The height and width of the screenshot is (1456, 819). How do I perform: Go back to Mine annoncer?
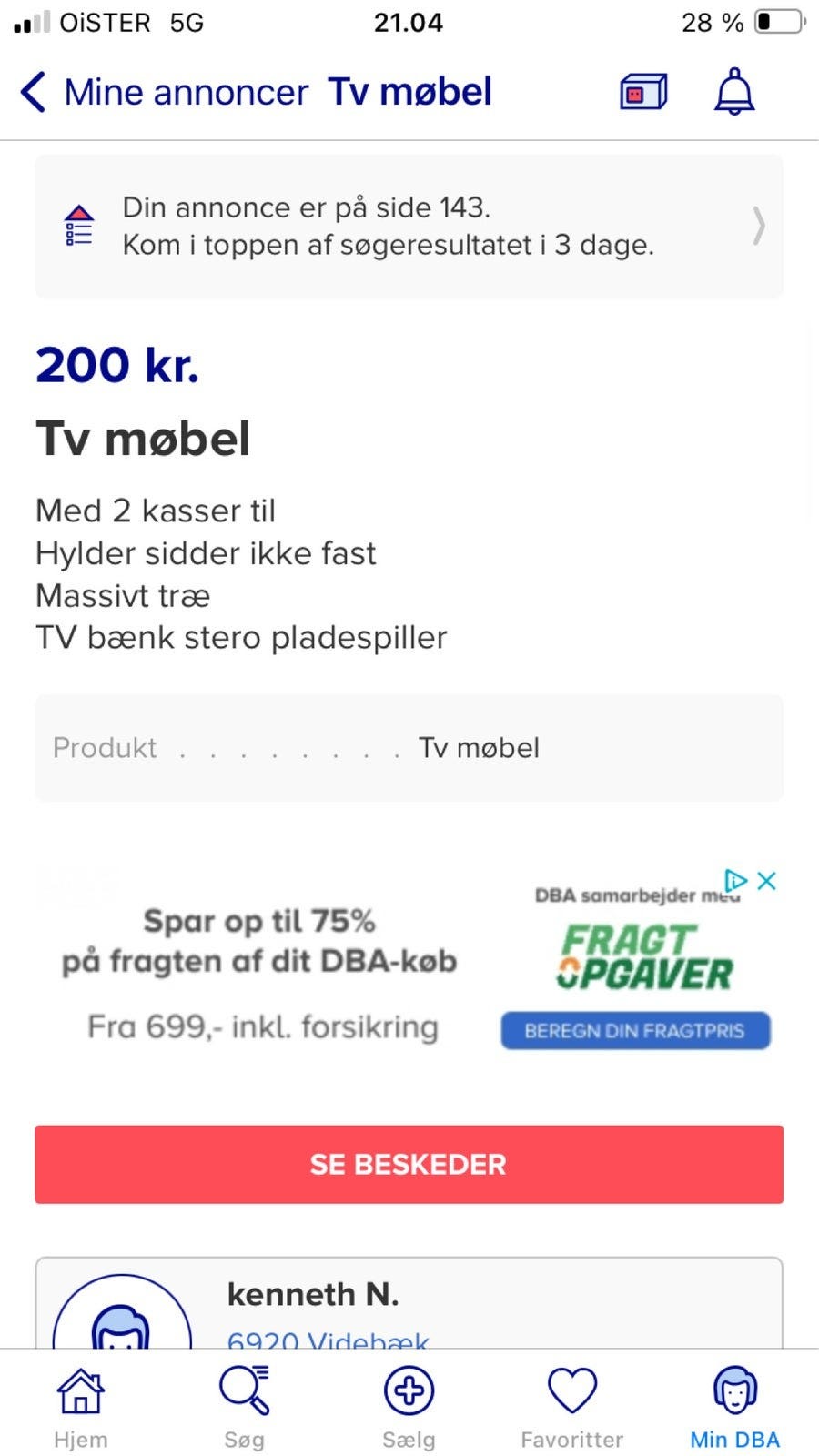(x=164, y=92)
